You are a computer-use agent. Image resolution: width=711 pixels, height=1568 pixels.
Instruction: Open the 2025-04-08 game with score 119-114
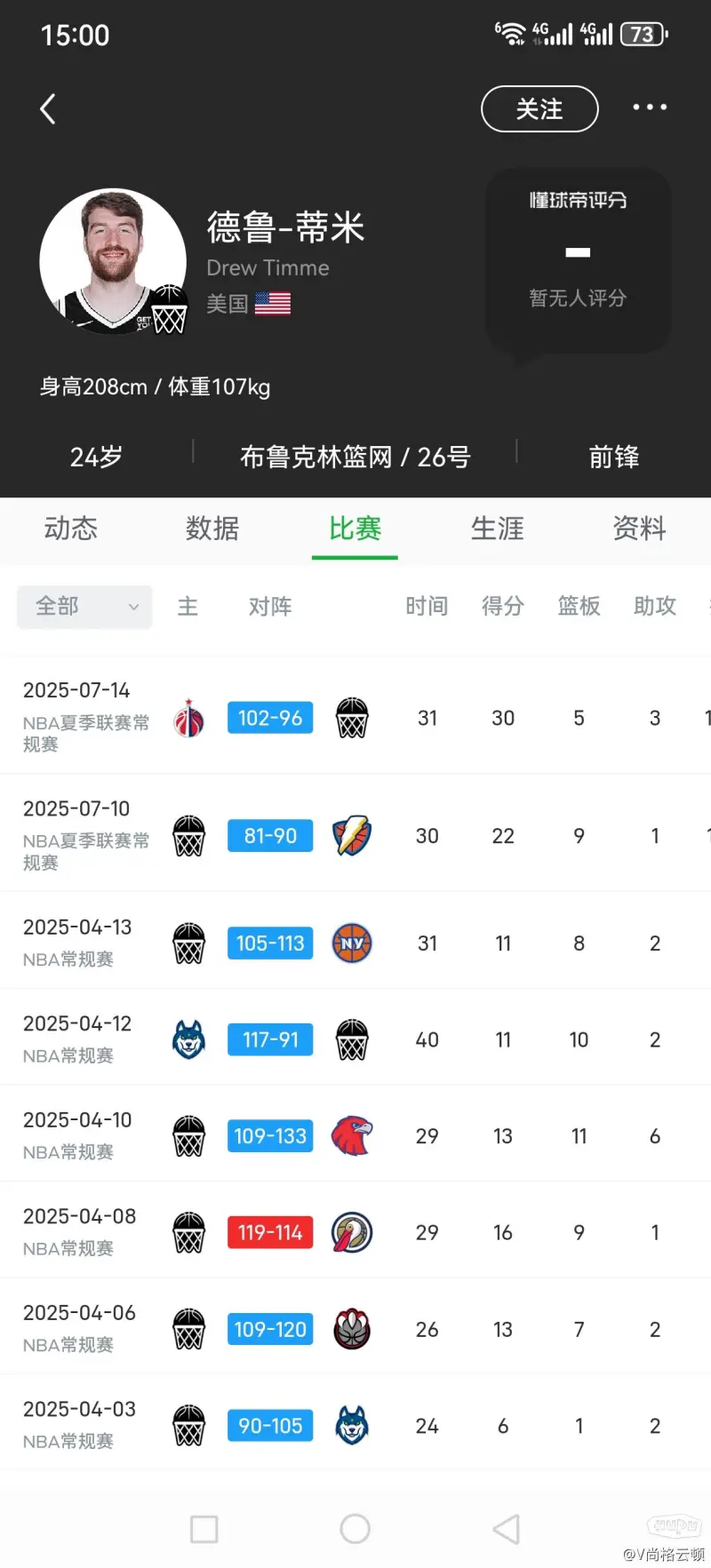tap(355, 1231)
